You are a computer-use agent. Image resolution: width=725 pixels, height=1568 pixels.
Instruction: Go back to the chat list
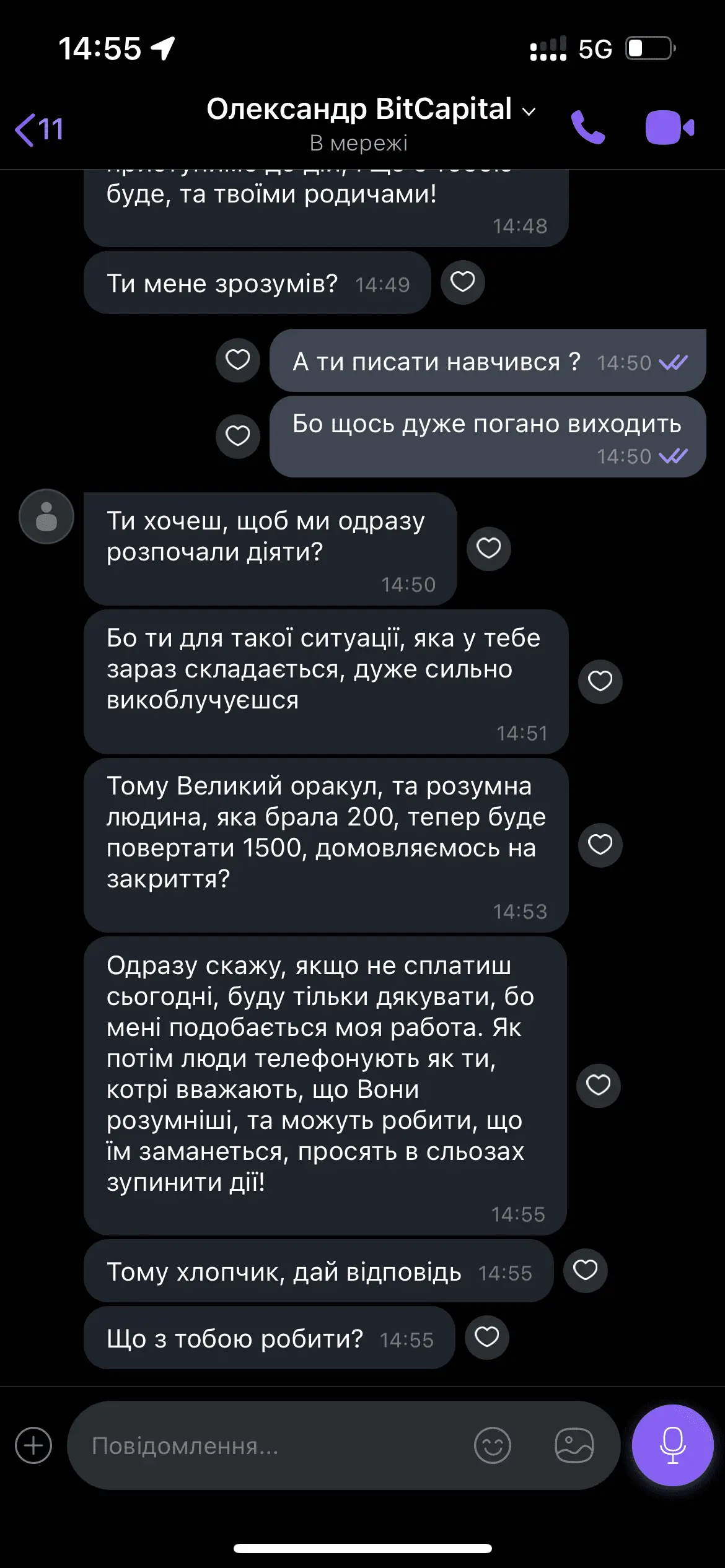(x=38, y=129)
